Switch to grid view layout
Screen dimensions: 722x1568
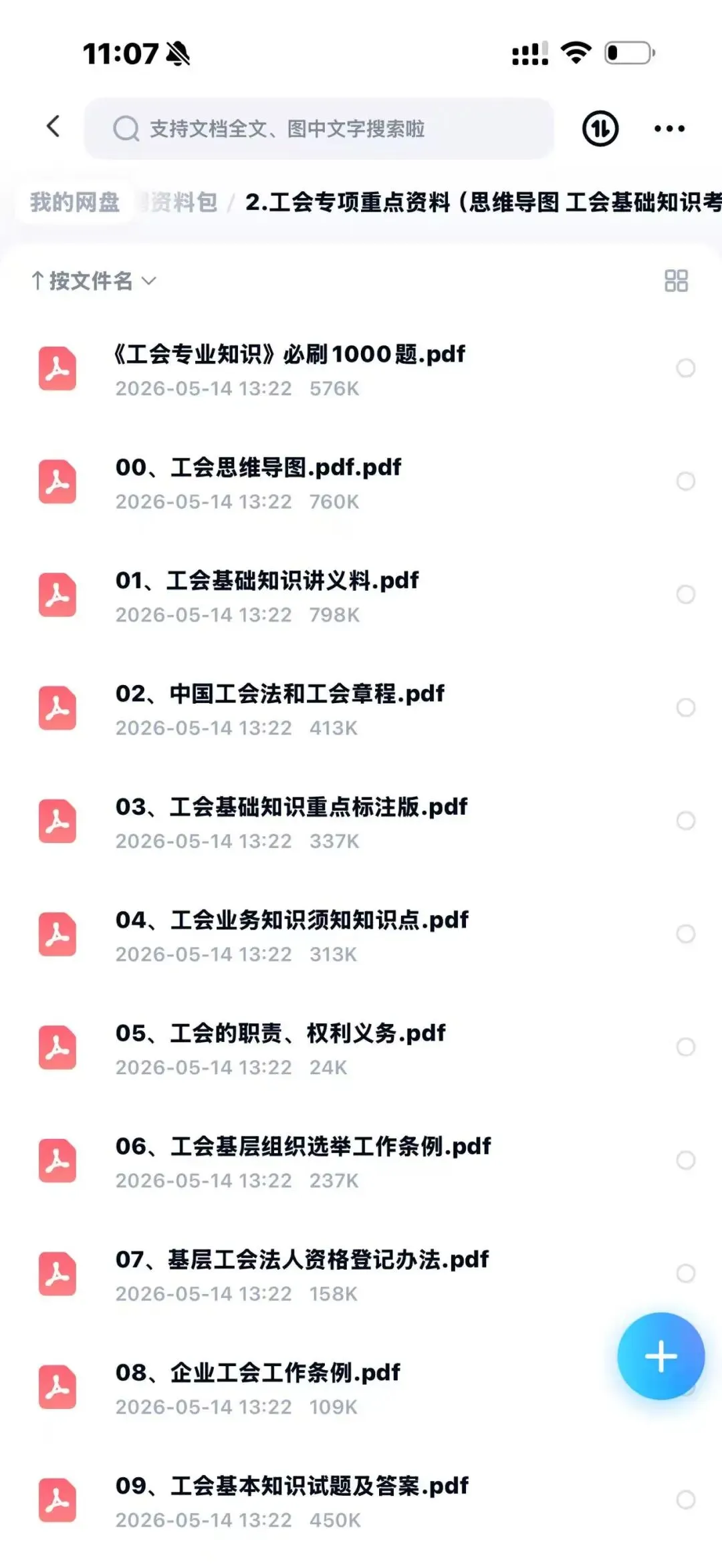(676, 281)
